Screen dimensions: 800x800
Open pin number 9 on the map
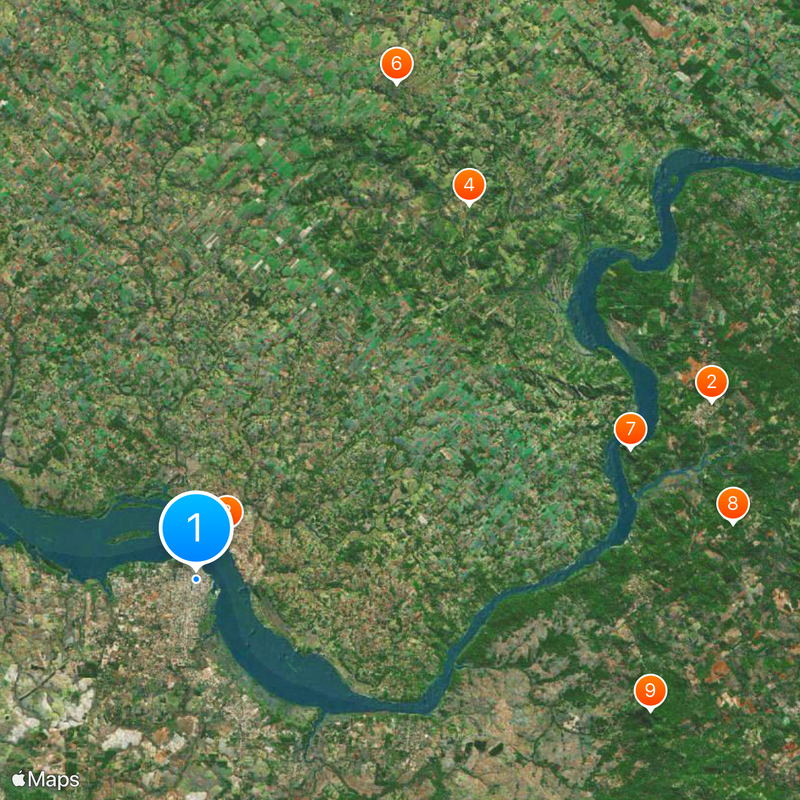click(650, 690)
